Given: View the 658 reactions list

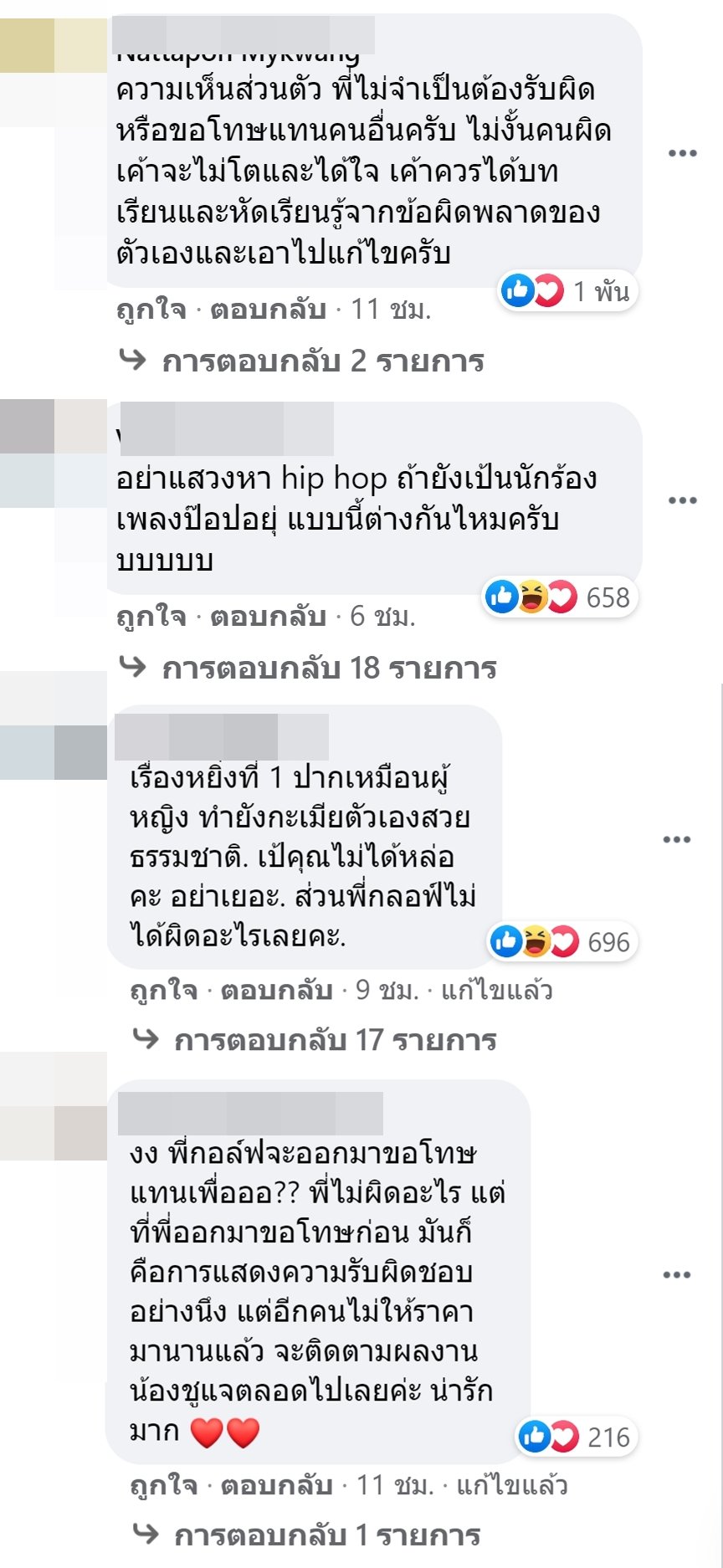Looking at the screenshot, I should pos(560,597).
